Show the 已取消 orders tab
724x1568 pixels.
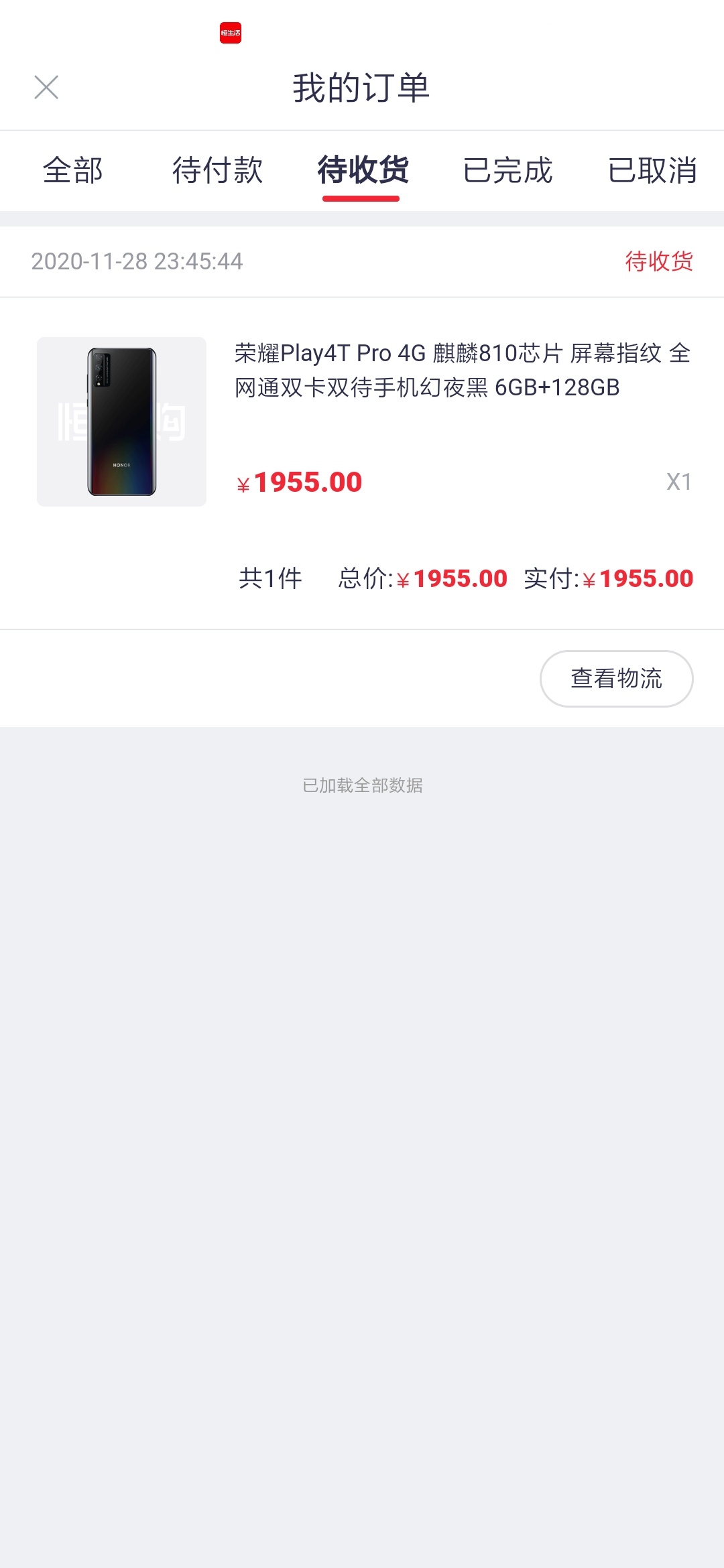[652, 170]
